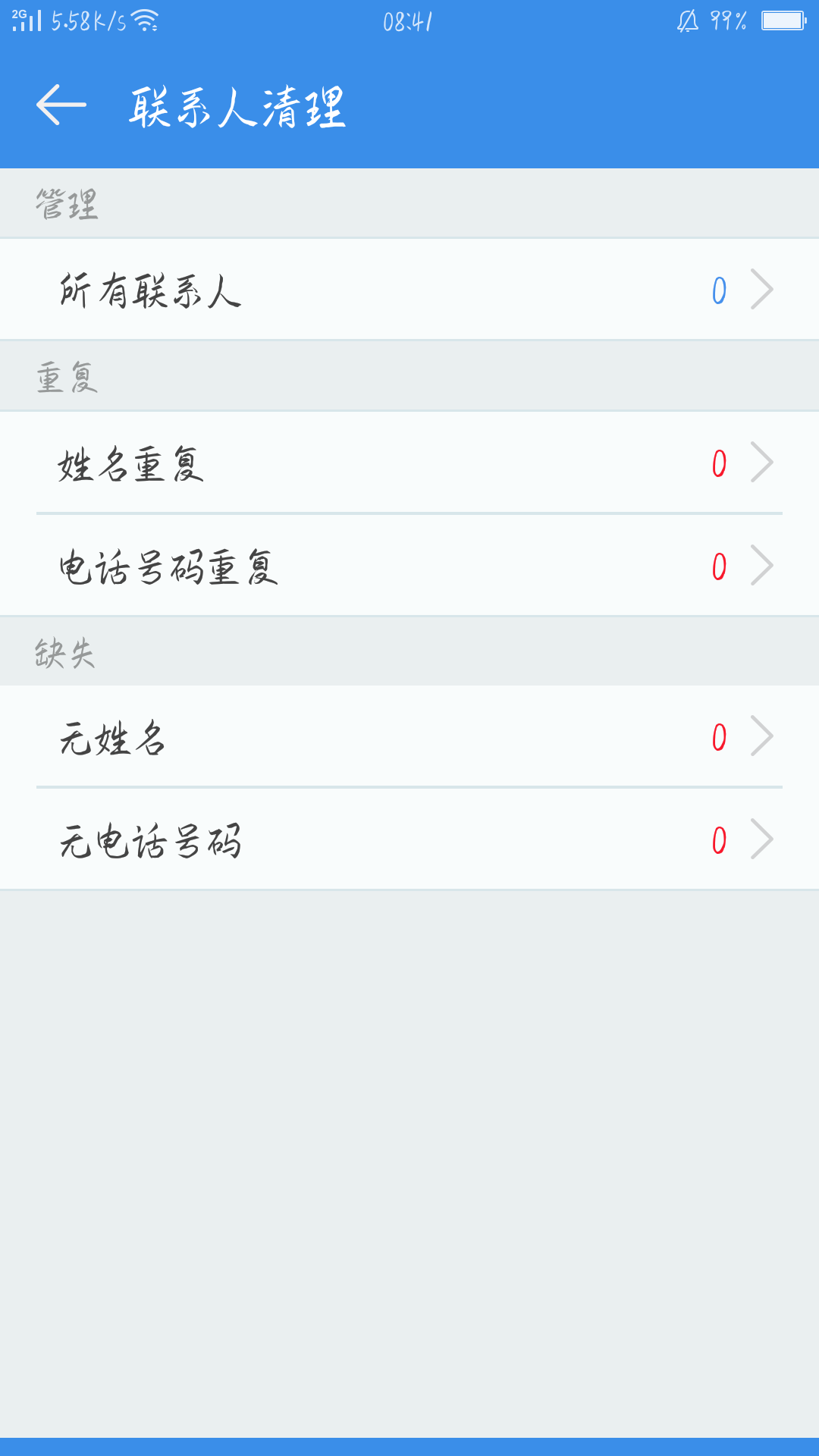819x1456 pixels.
Task: Click the back arrow to exit contact cleanup
Action: (61, 106)
